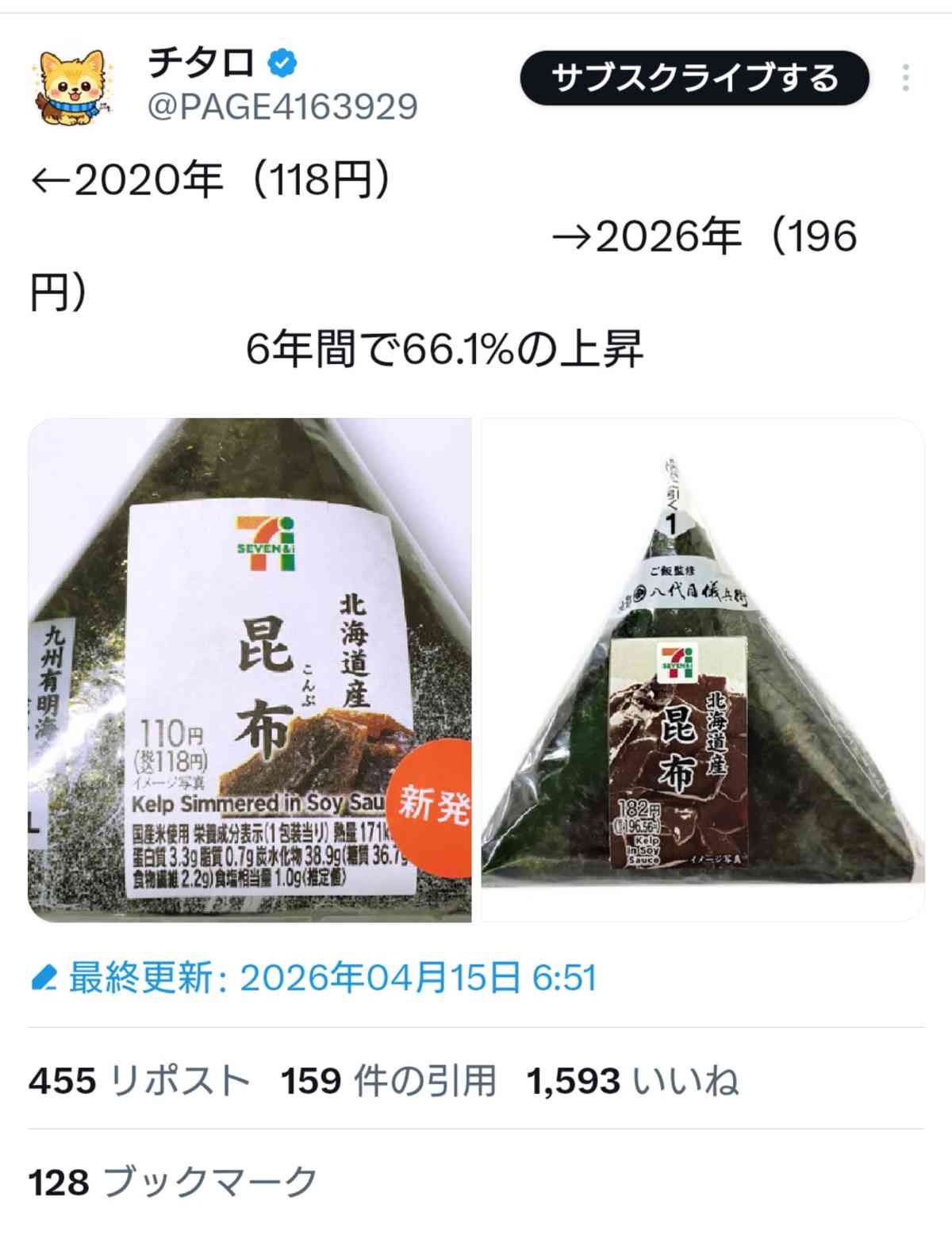This screenshot has height=1235, width=952.
Task: Open the 2026 kelp onigiri photo
Action: (x=702, y=669)
